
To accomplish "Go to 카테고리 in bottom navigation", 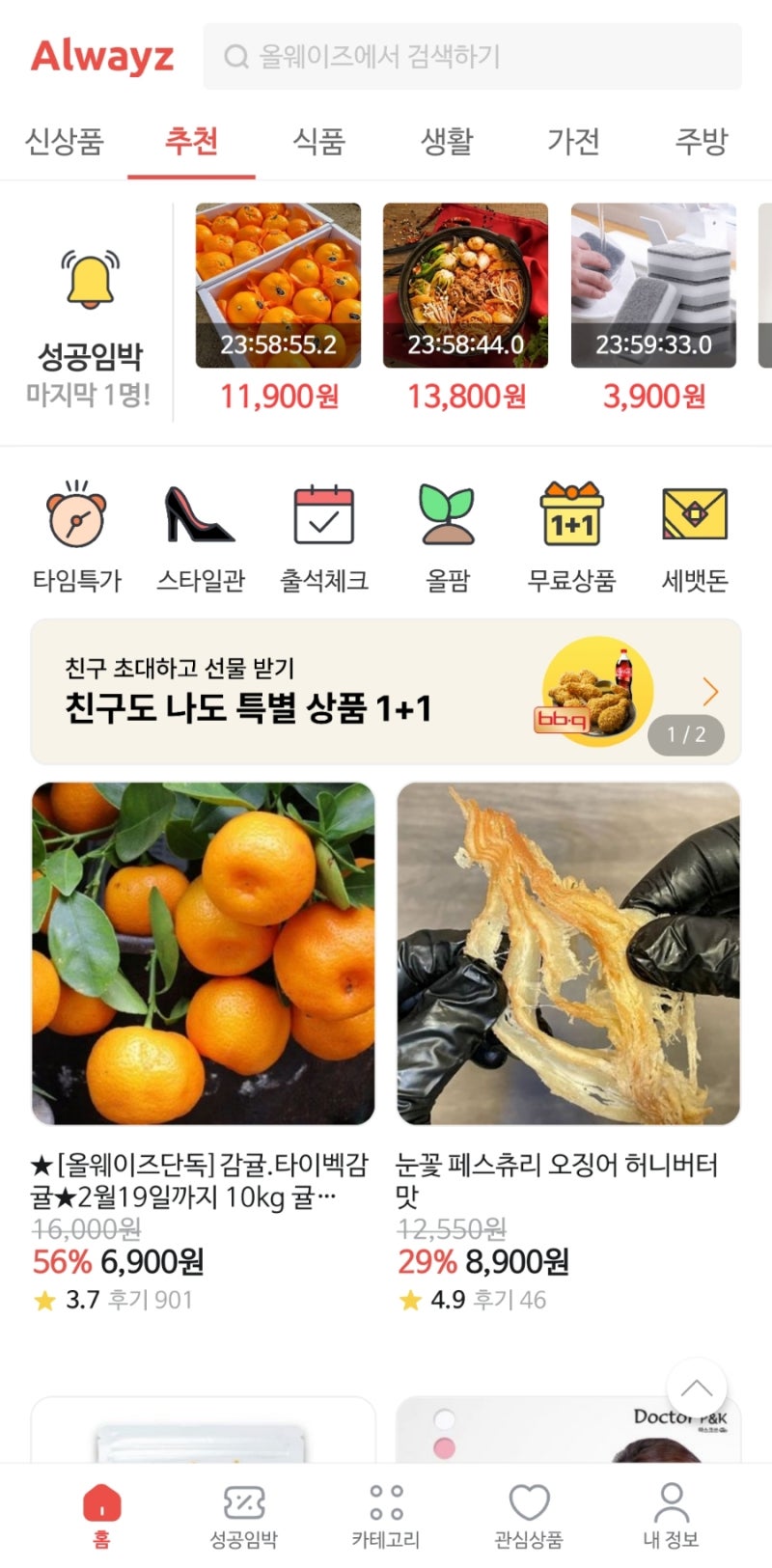I will pos(385,1516).
